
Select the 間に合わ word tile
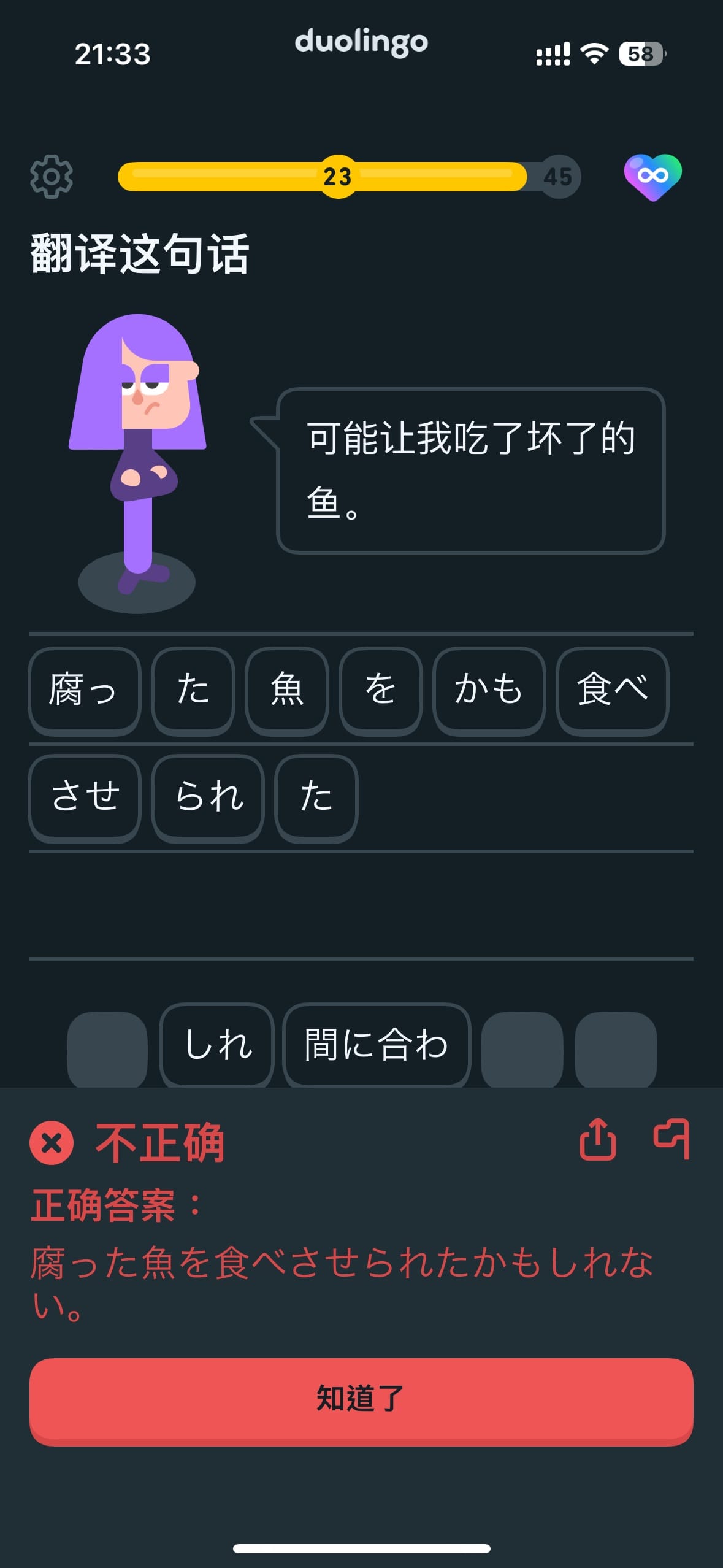coord(376,1045)
